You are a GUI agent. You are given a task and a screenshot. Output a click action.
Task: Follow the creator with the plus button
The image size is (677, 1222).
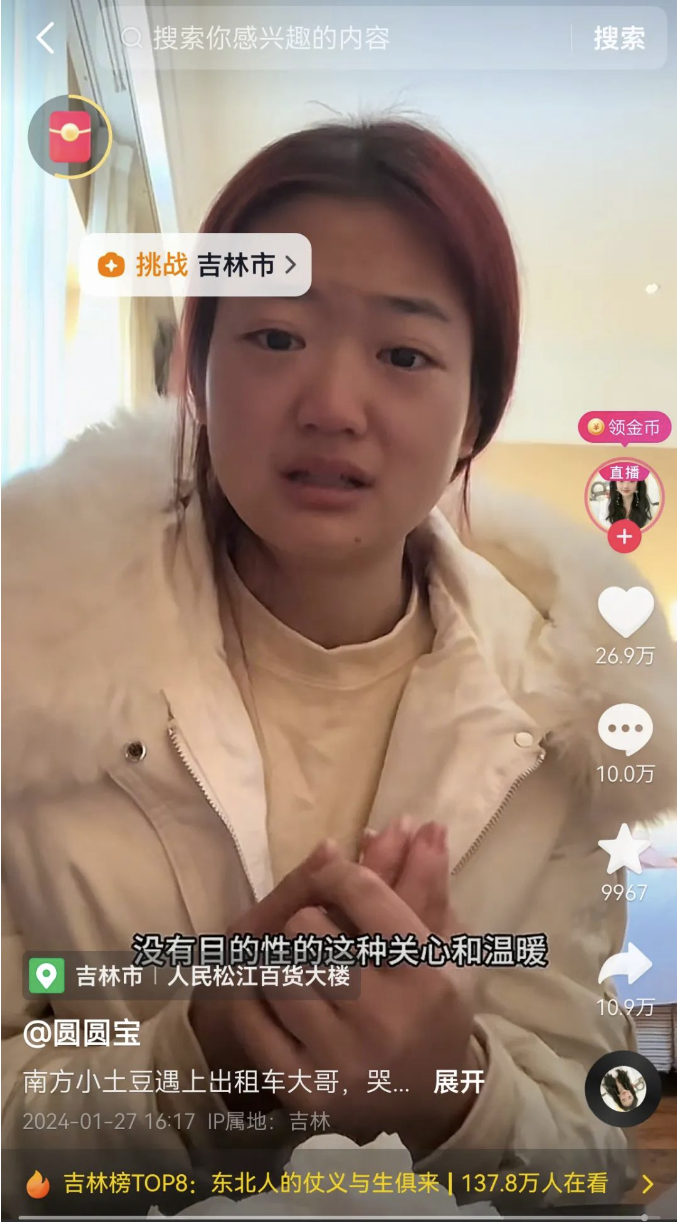tap(624, 537)
